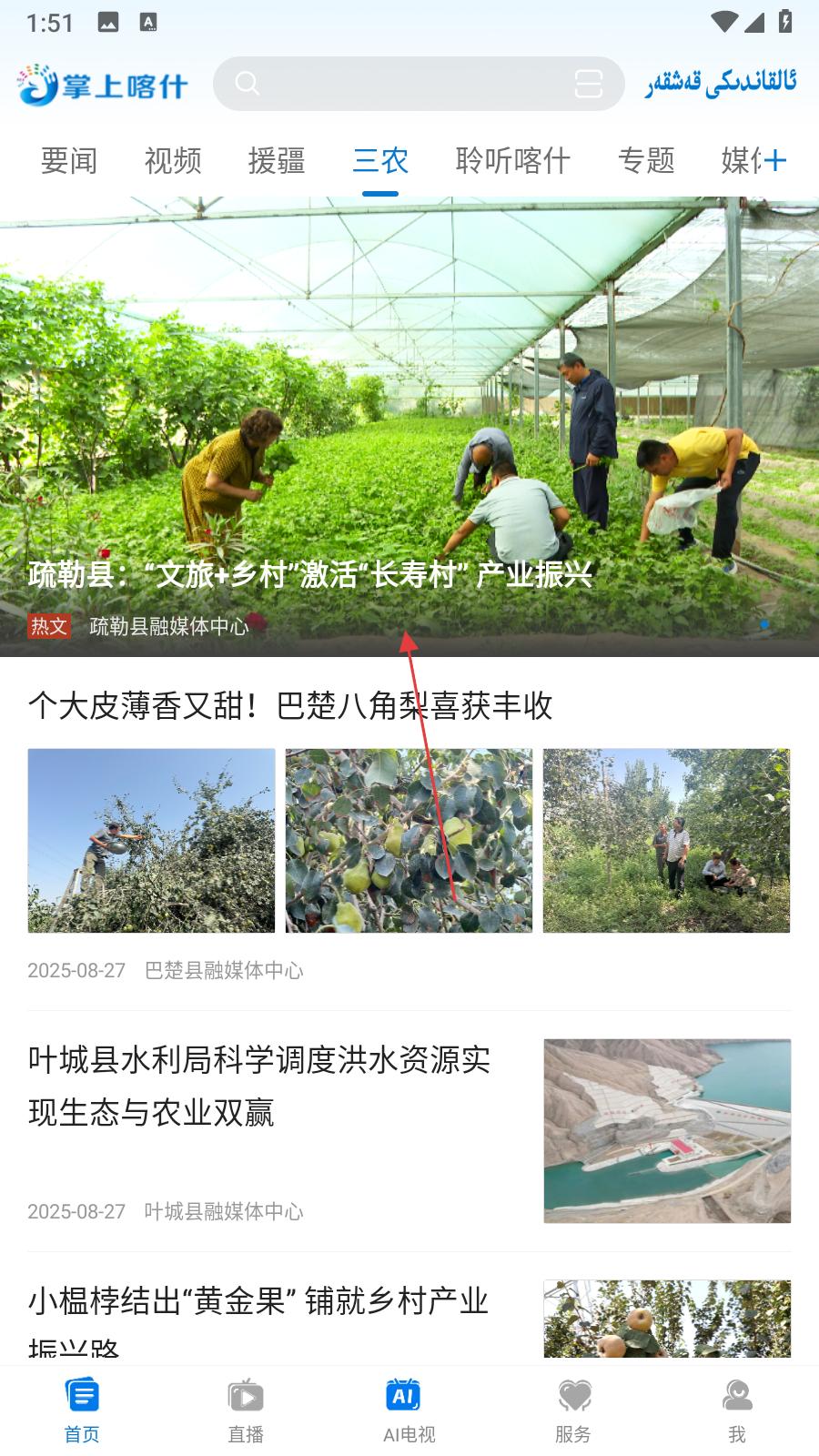Go to the 专题 tab

point(646,161)
